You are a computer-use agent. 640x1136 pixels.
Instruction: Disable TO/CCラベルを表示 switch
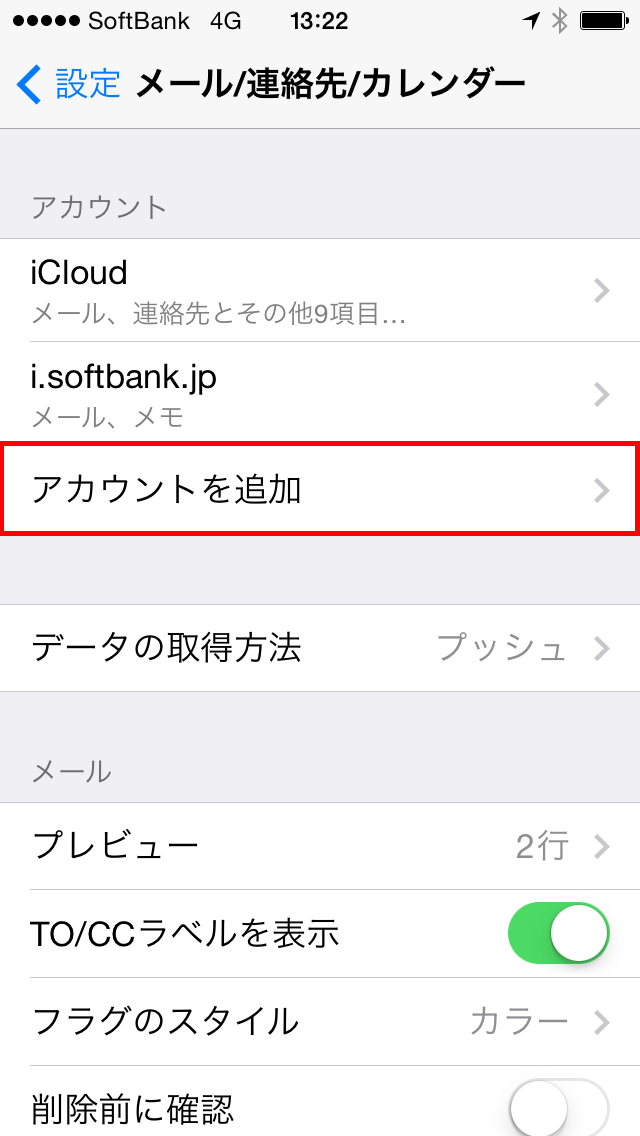pos(558,933)
